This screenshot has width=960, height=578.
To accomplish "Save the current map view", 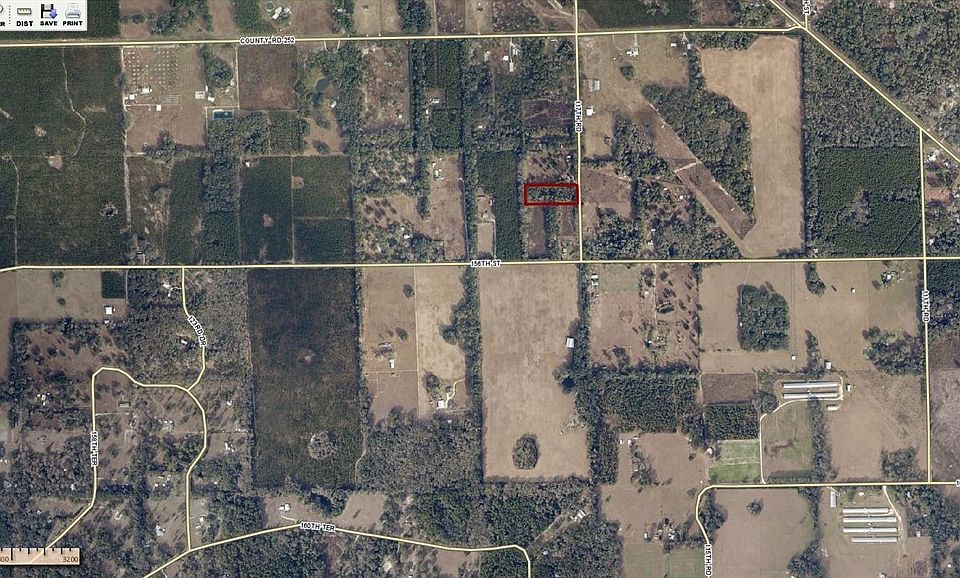I will [x=48, y=14].
